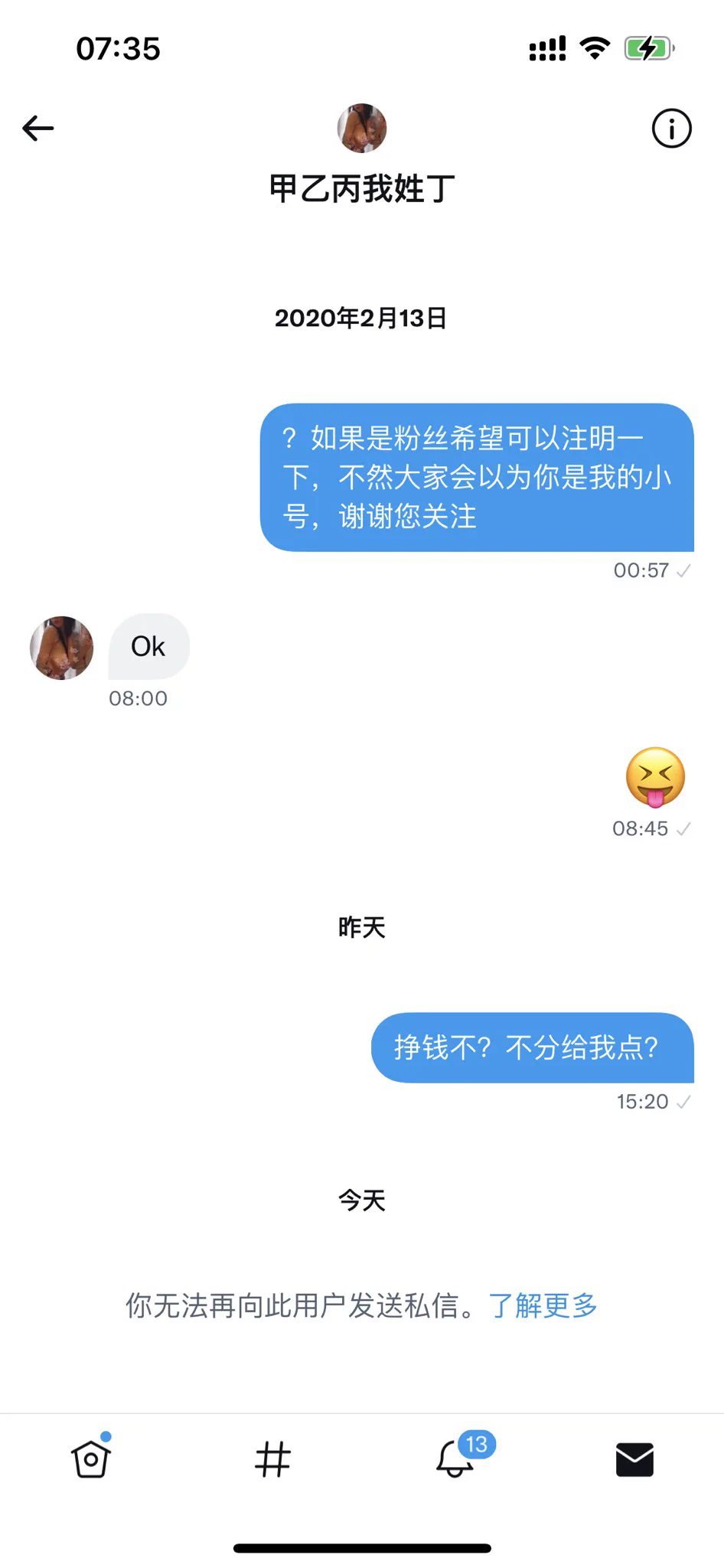Go back using the arrow icon

point(38,128)
